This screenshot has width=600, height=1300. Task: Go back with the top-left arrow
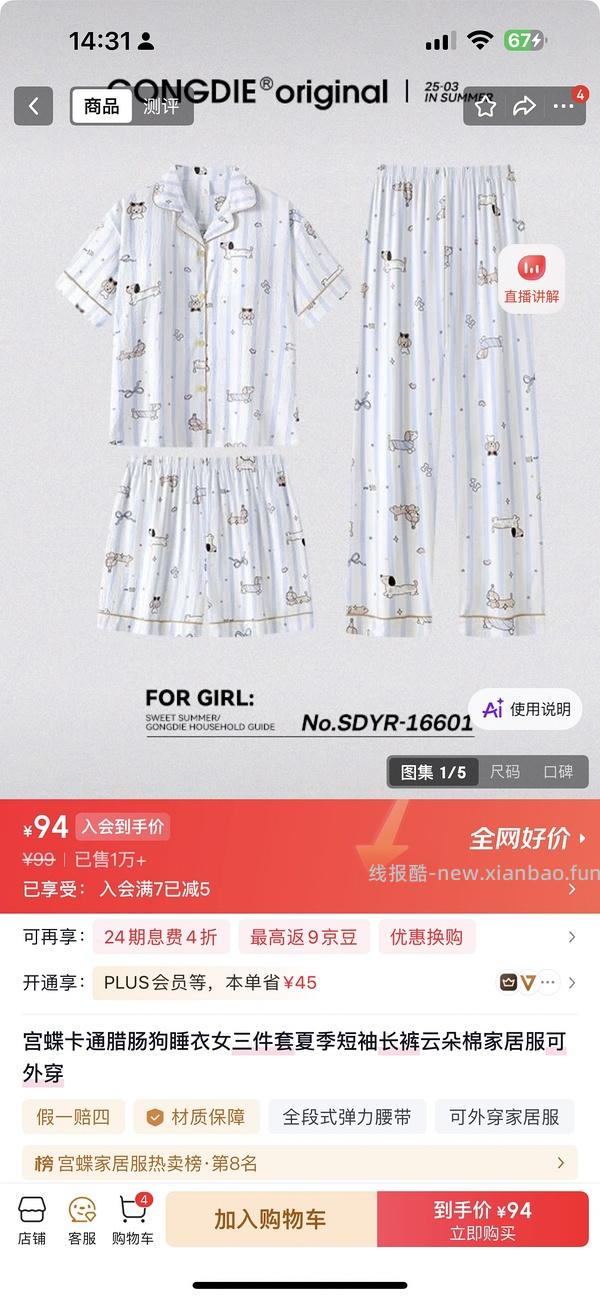pos(33,106)
